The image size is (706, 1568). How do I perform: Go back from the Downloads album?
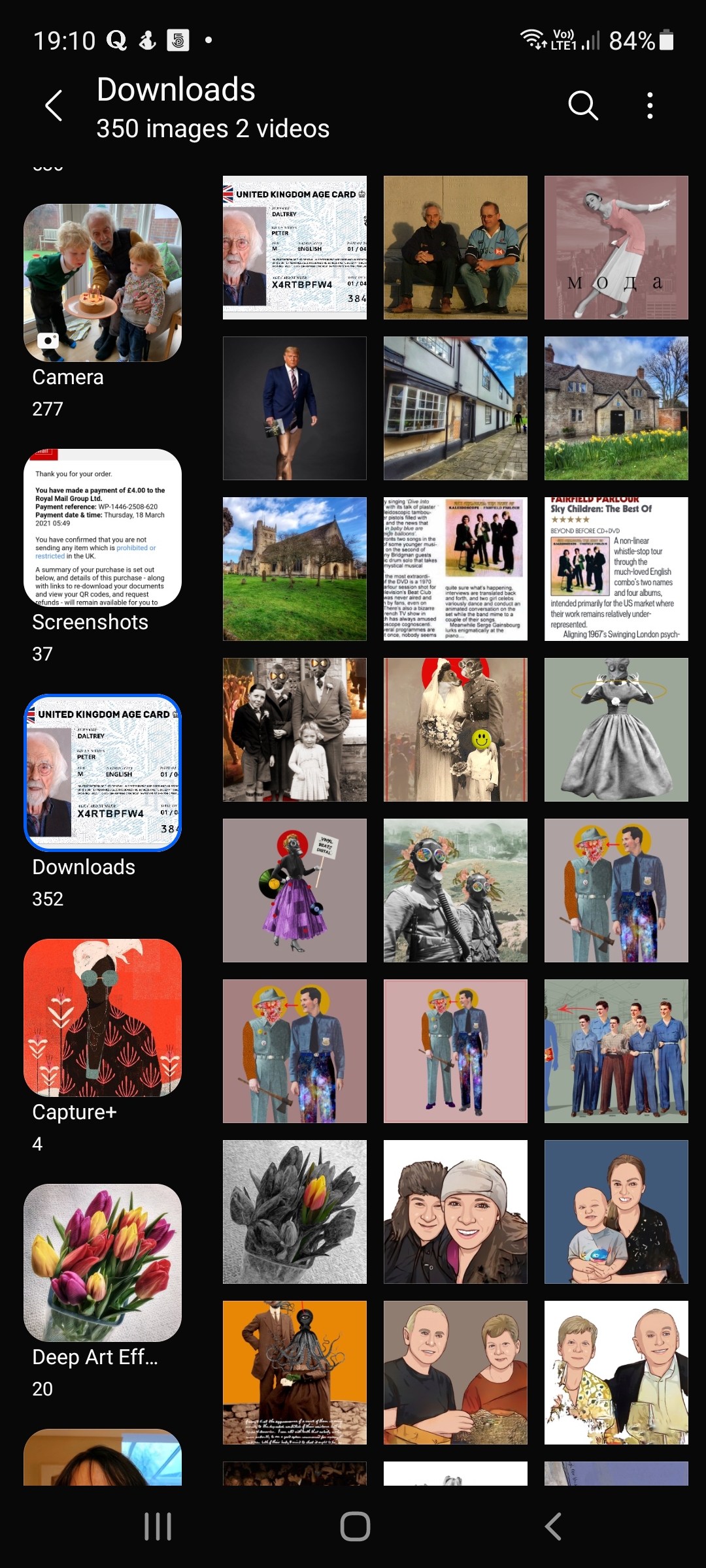(54, 105)
